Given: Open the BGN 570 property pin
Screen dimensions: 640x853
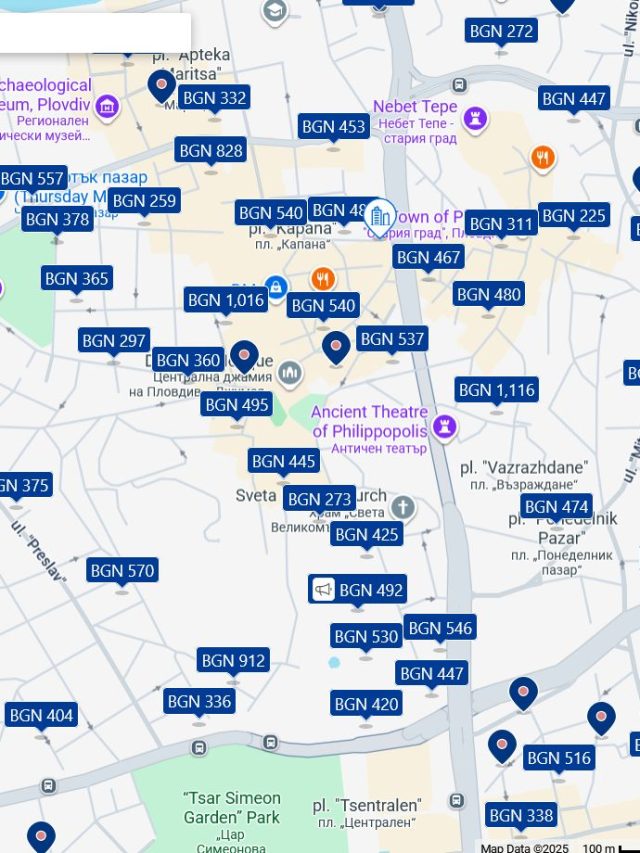Looking at the screenshot, I should point(122,570).
